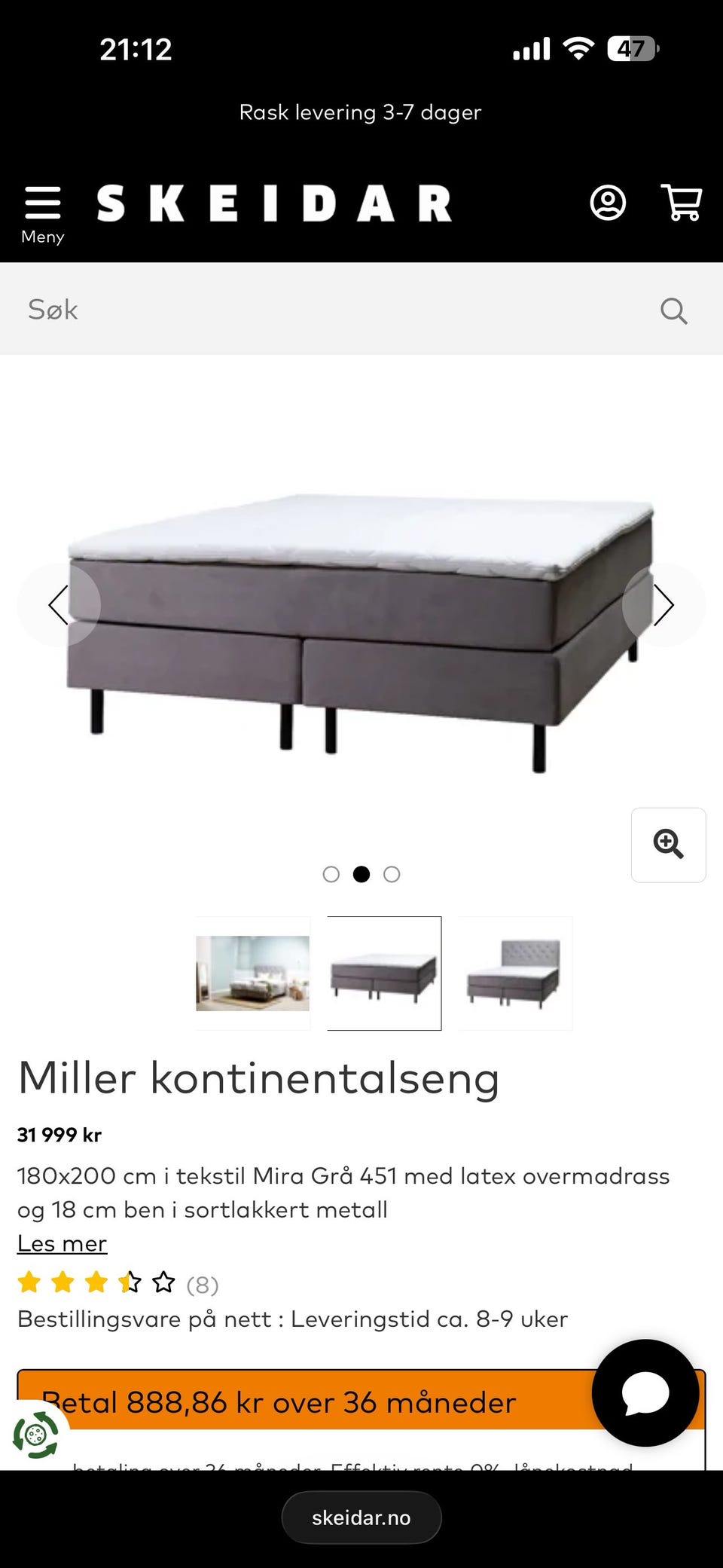Open the Les mer link

click(x=62, y=1243)
